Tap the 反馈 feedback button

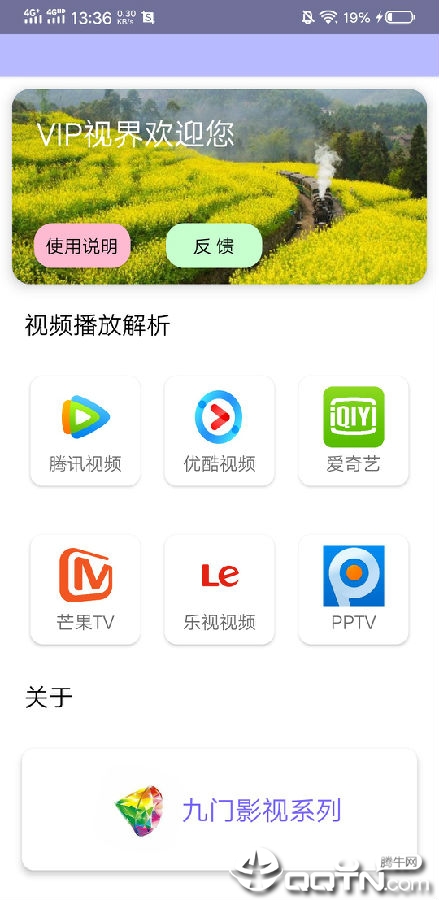214,246
